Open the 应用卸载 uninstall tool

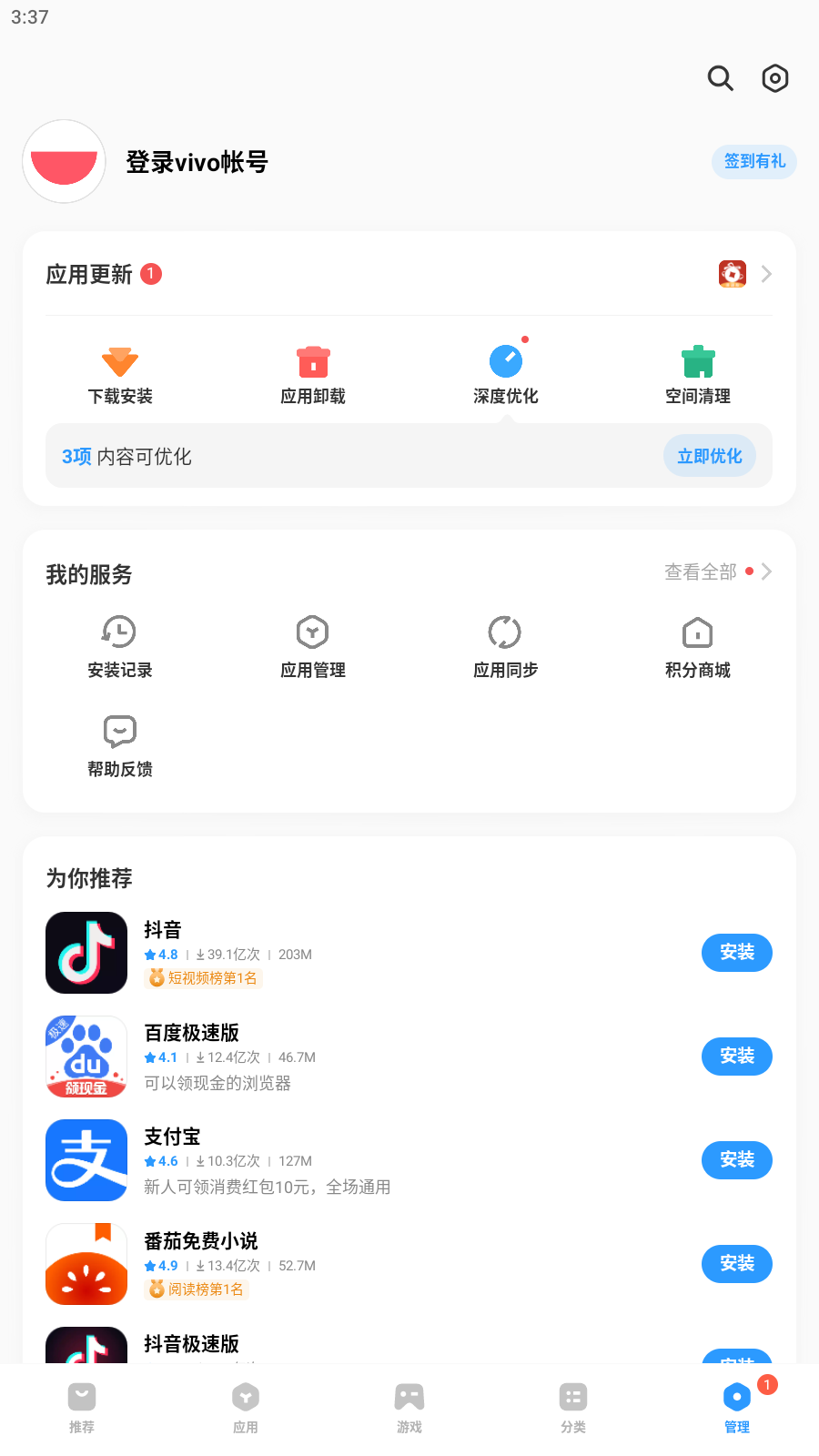[x=312, y=373]
